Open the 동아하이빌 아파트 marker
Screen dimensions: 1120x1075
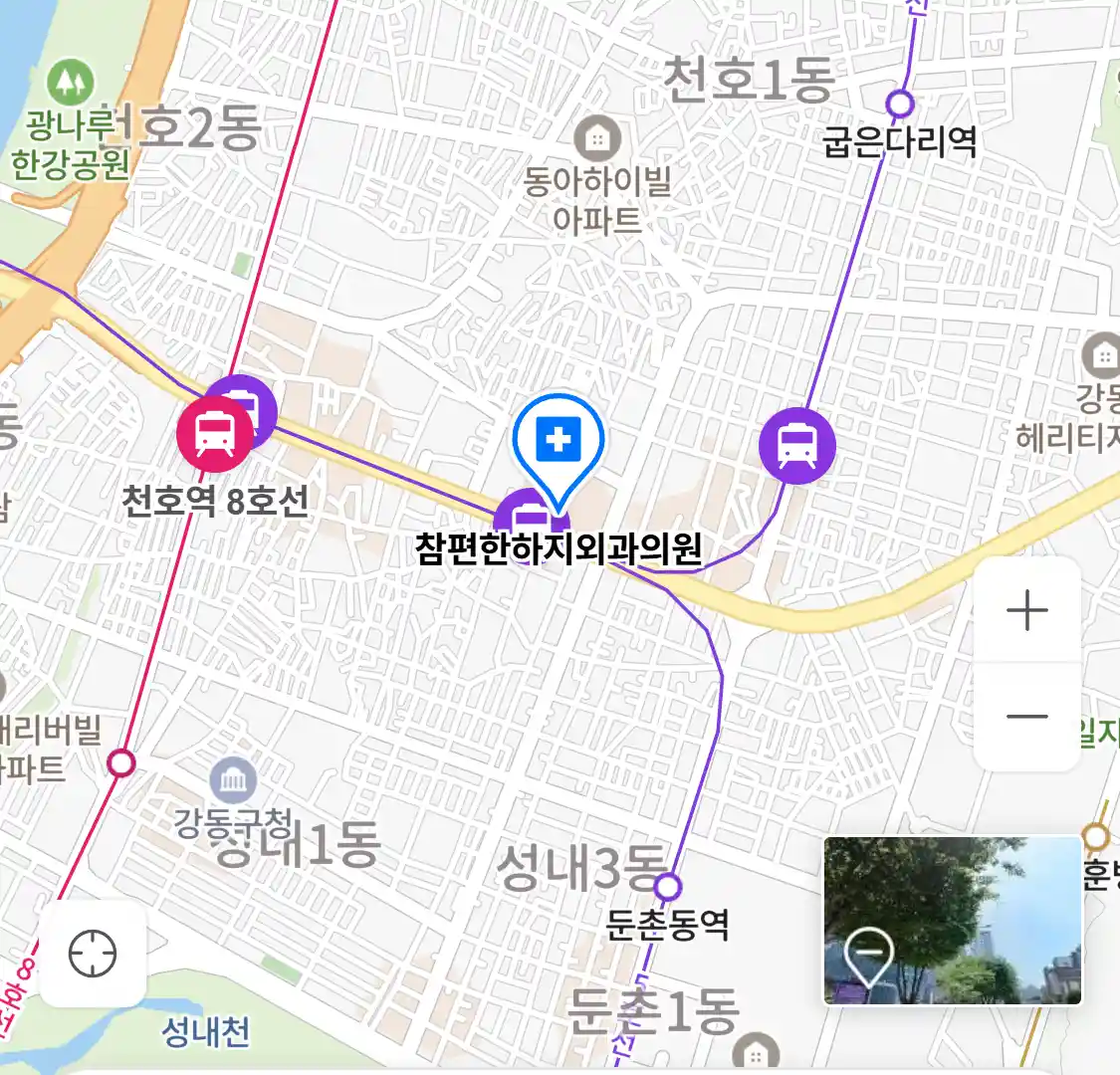pos(596,139)
